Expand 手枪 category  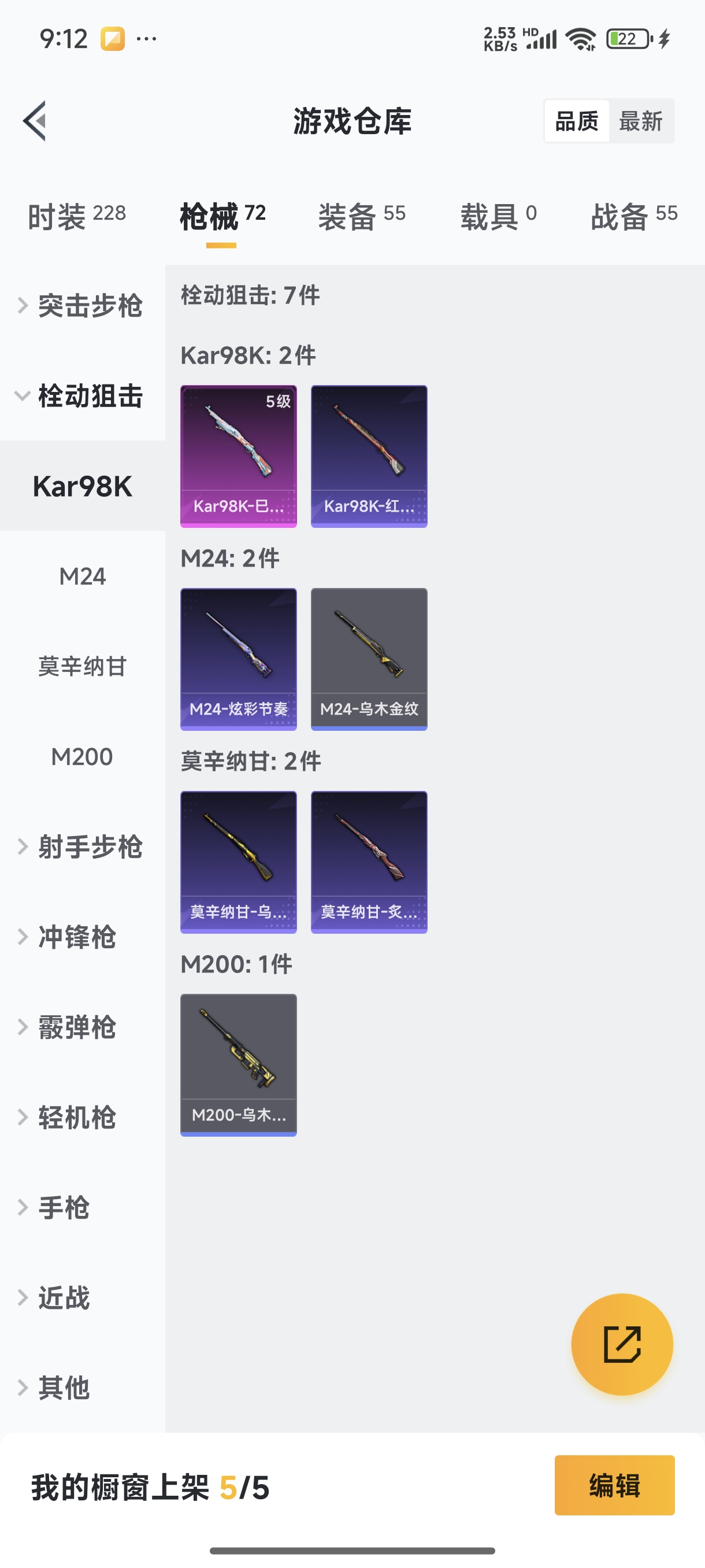coord(64,1208)
